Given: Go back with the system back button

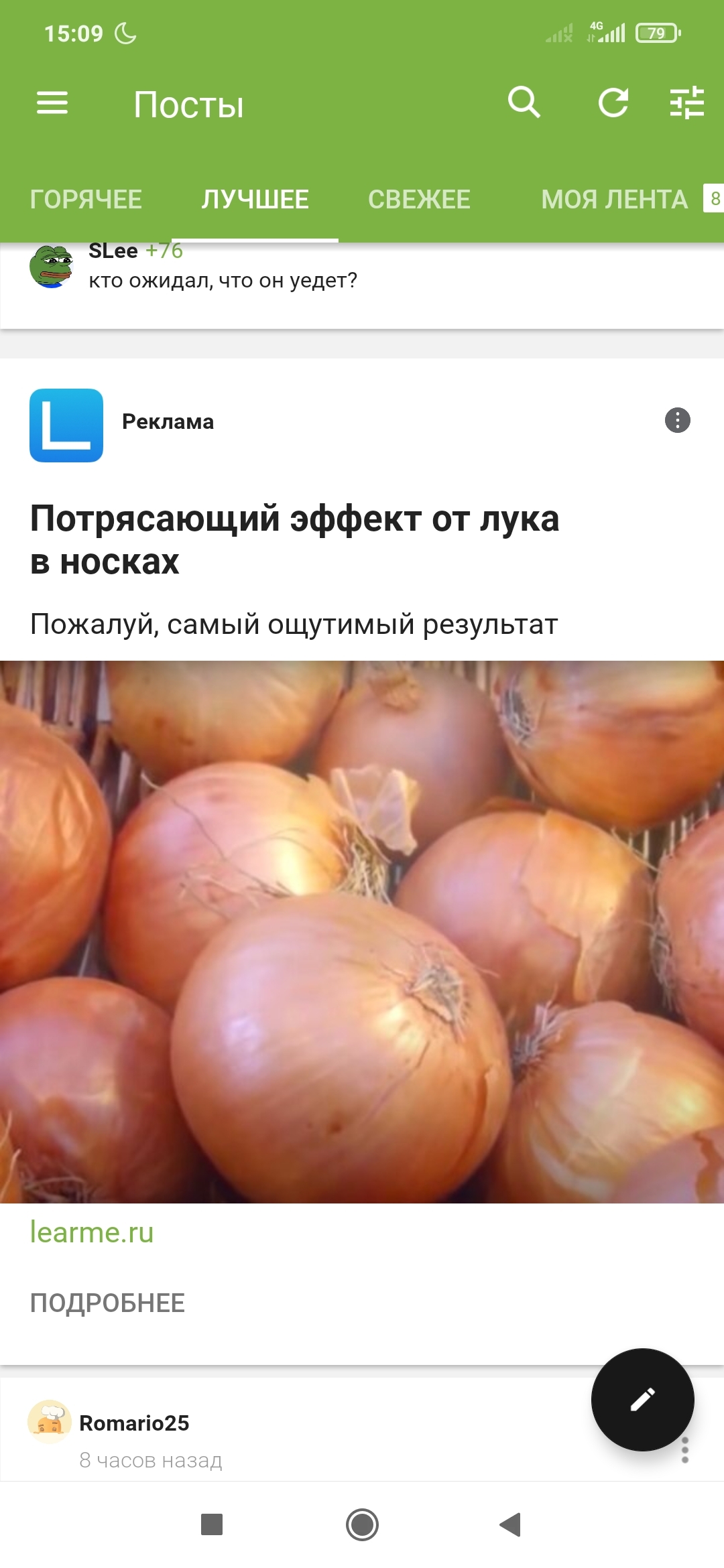Looking at the screenshot, I should (x=511, y=1525).
